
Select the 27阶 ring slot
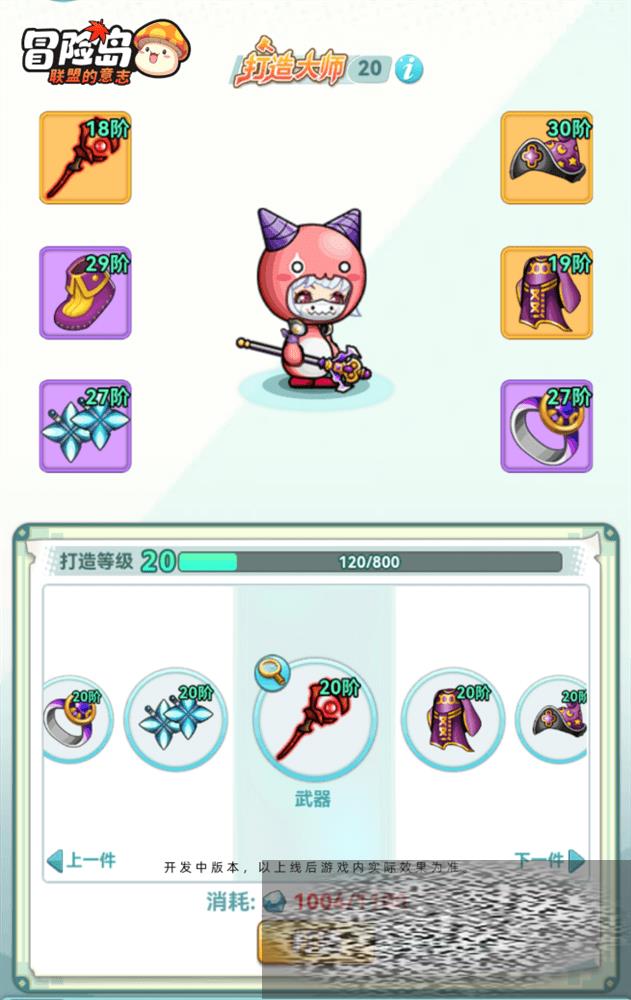[x=546, y=426]
